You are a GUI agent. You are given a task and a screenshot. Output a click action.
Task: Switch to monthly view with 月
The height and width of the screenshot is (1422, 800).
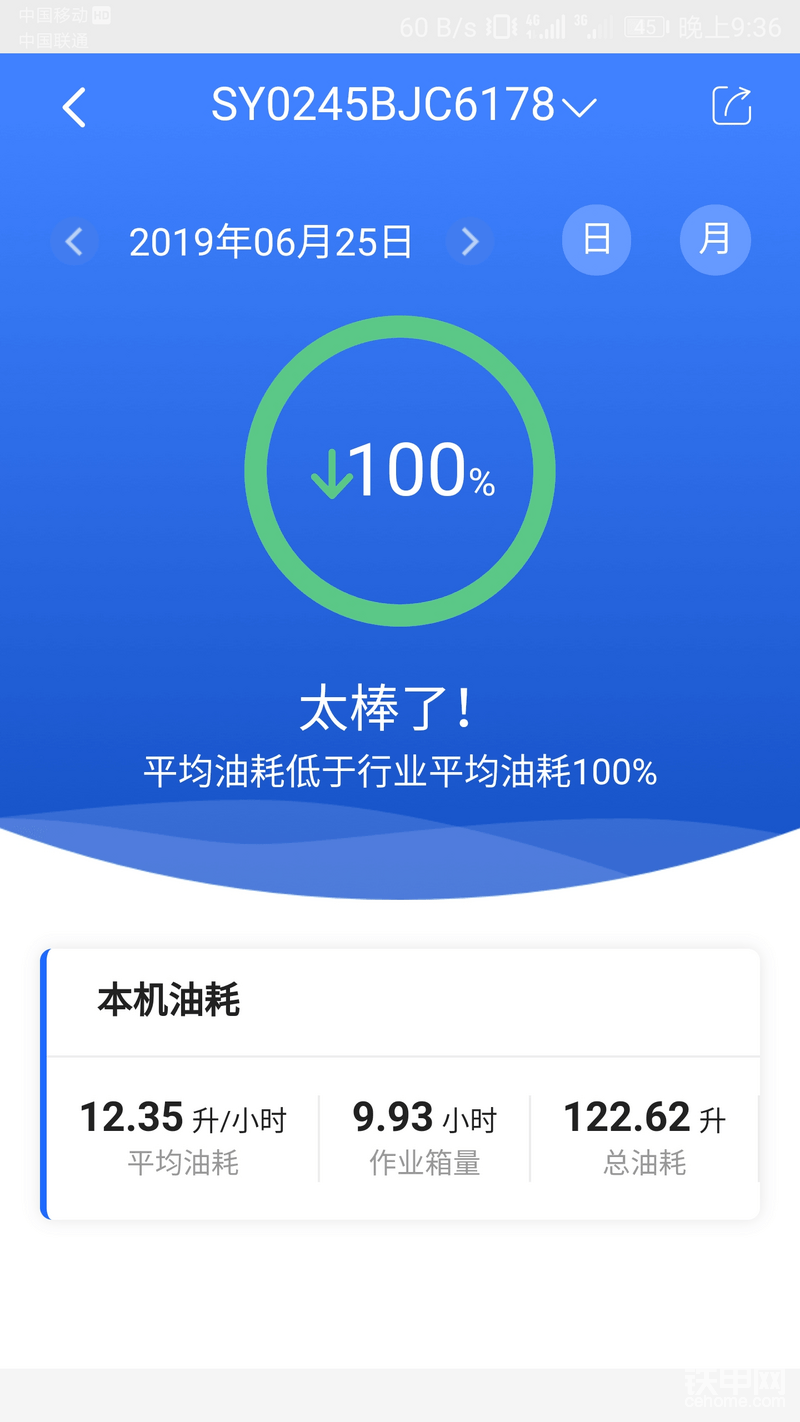714,239
